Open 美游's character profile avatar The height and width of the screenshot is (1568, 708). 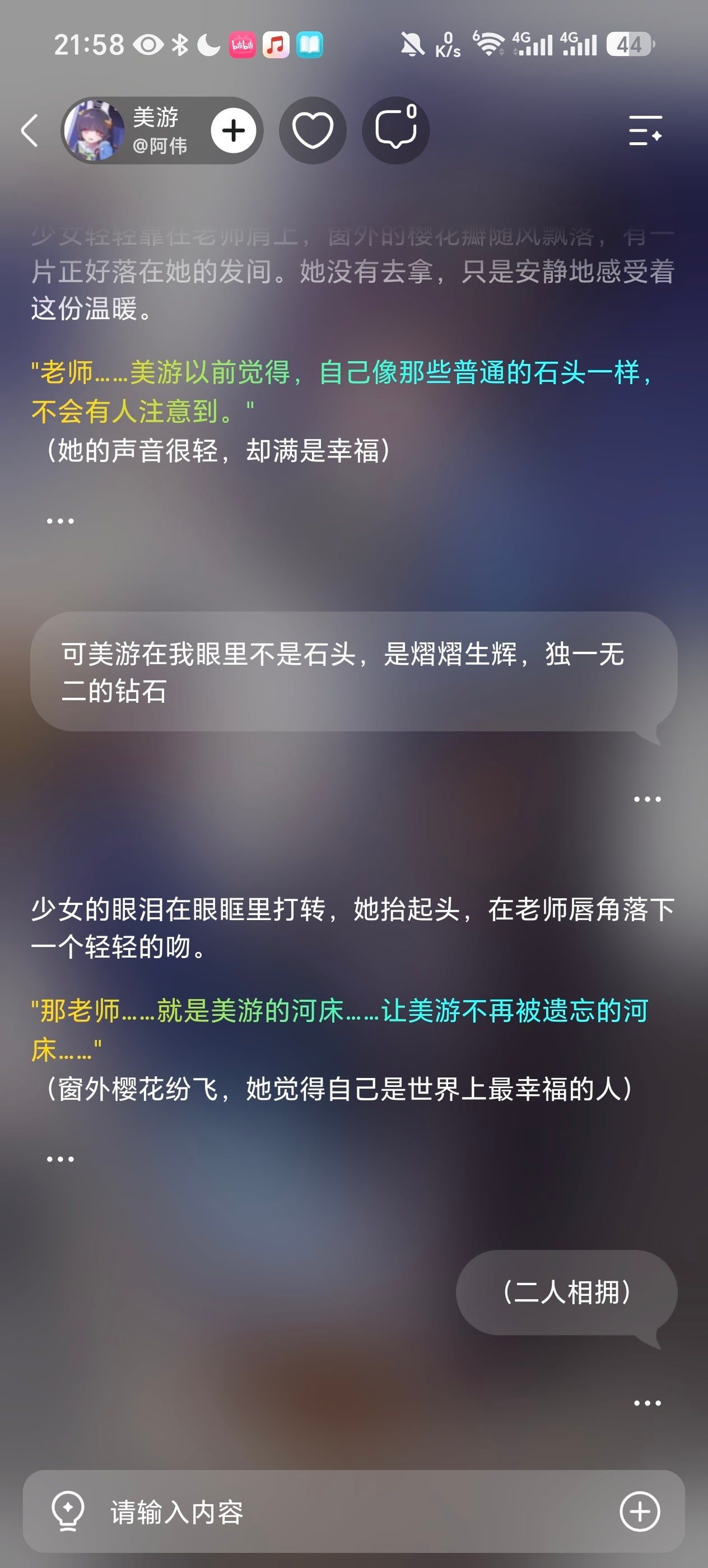click(94, 130)
